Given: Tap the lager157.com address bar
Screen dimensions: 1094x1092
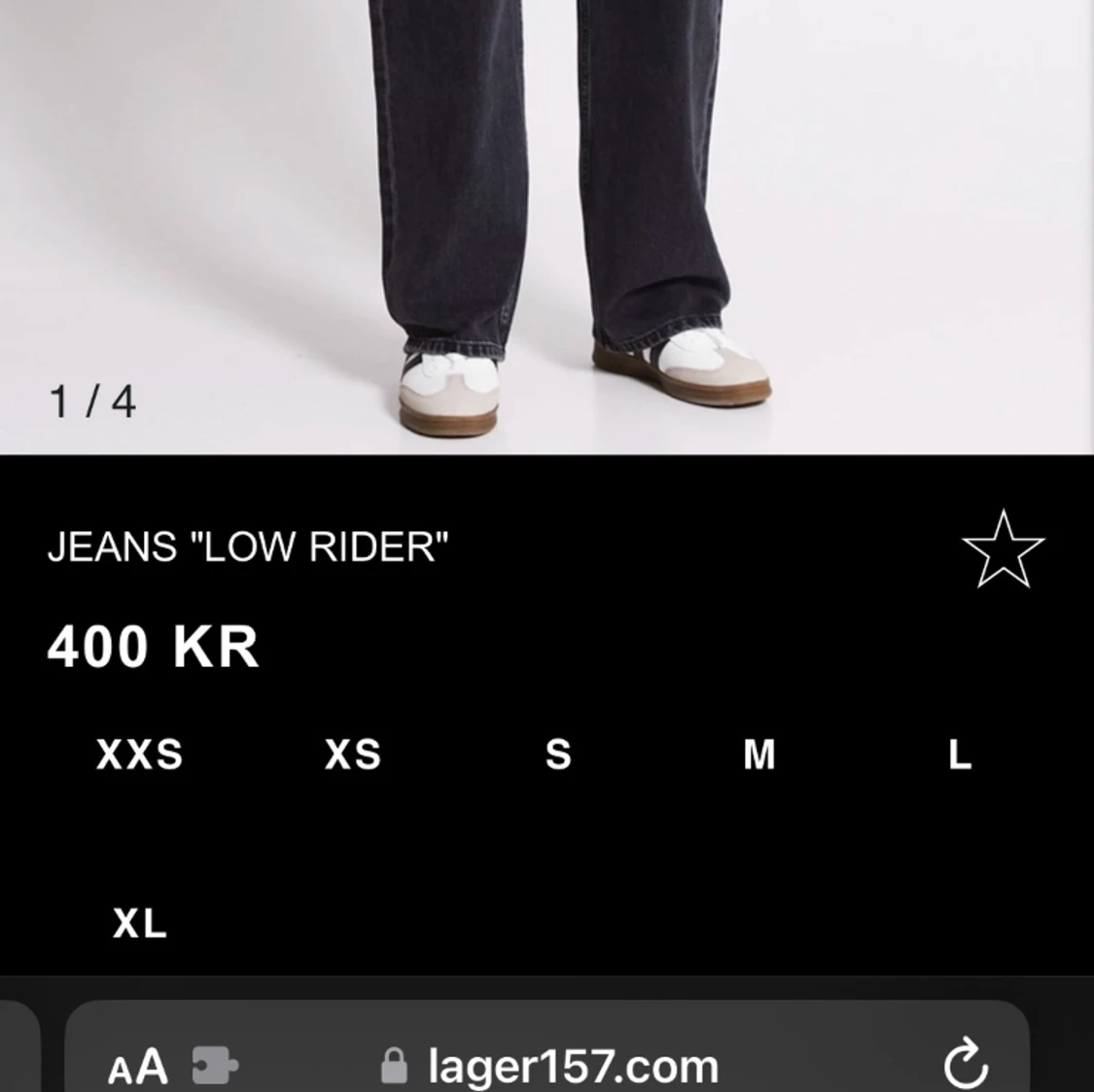Looking at the screenshot, I should pyautogui.click(x=573, y=1067).
